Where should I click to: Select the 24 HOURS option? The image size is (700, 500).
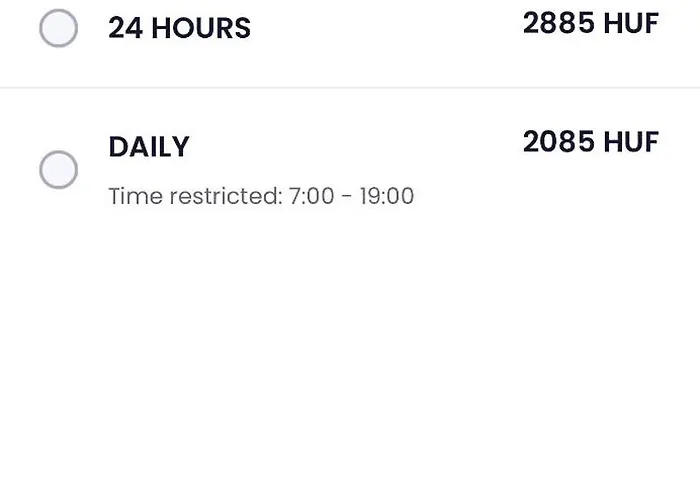[x=58, y=28]
